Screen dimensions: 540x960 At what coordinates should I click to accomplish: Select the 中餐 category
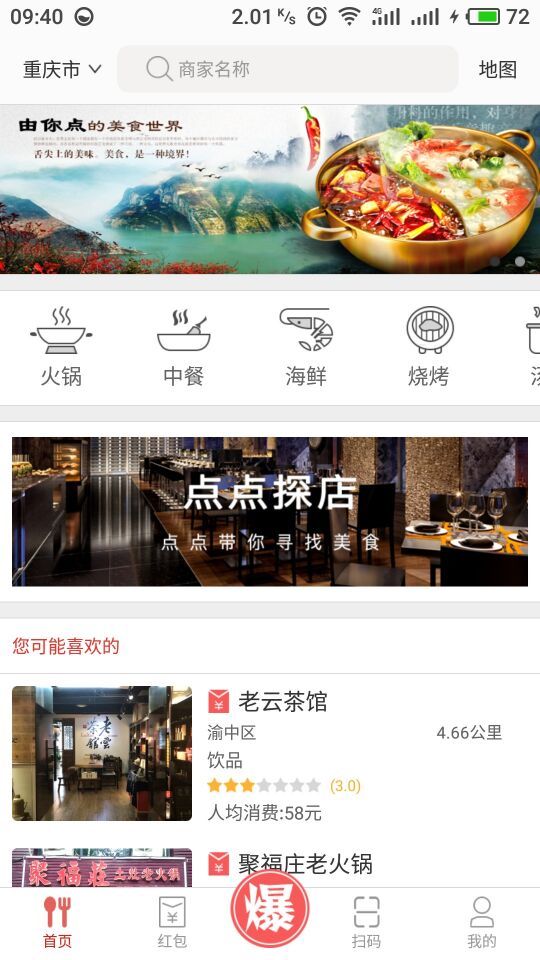point(184,347)
